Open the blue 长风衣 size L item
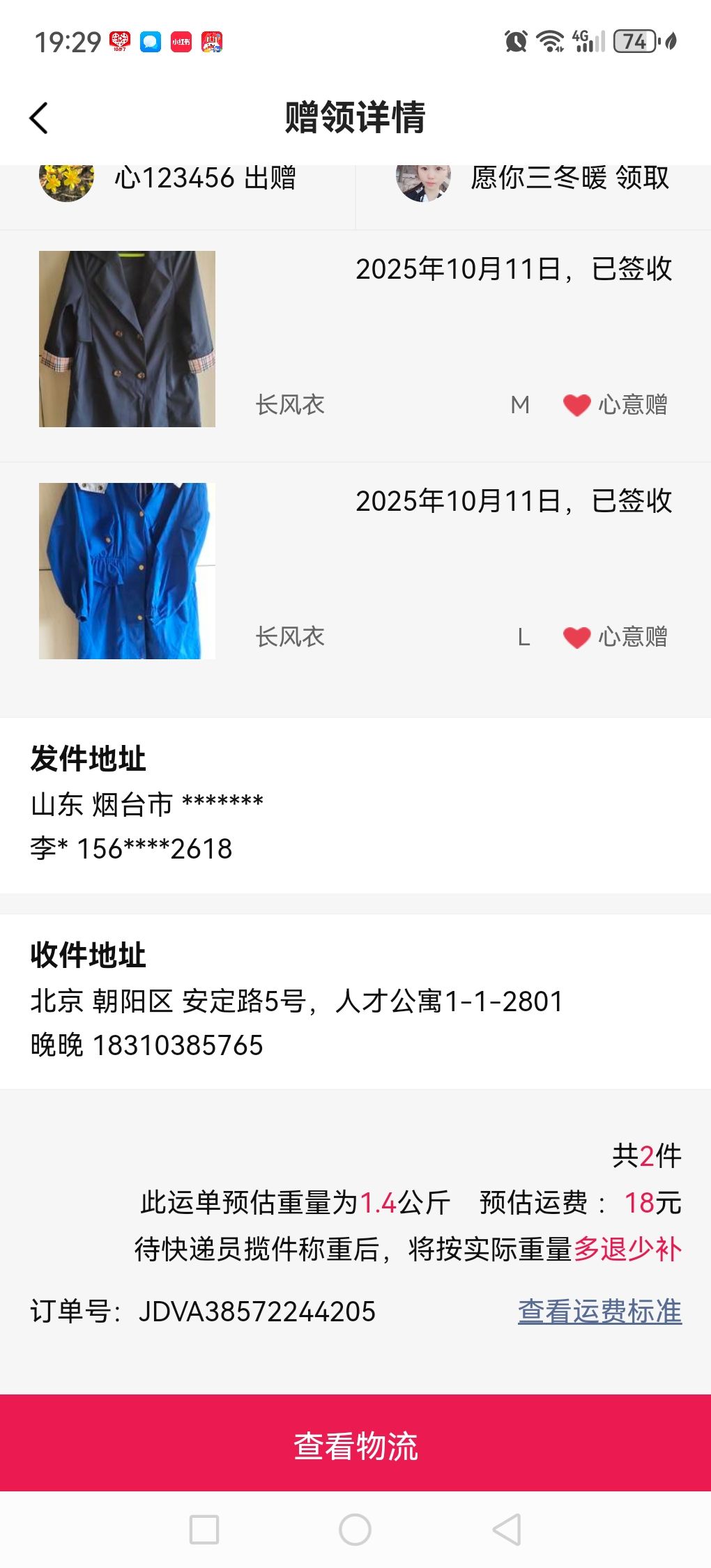 click(x=127, y=571)
